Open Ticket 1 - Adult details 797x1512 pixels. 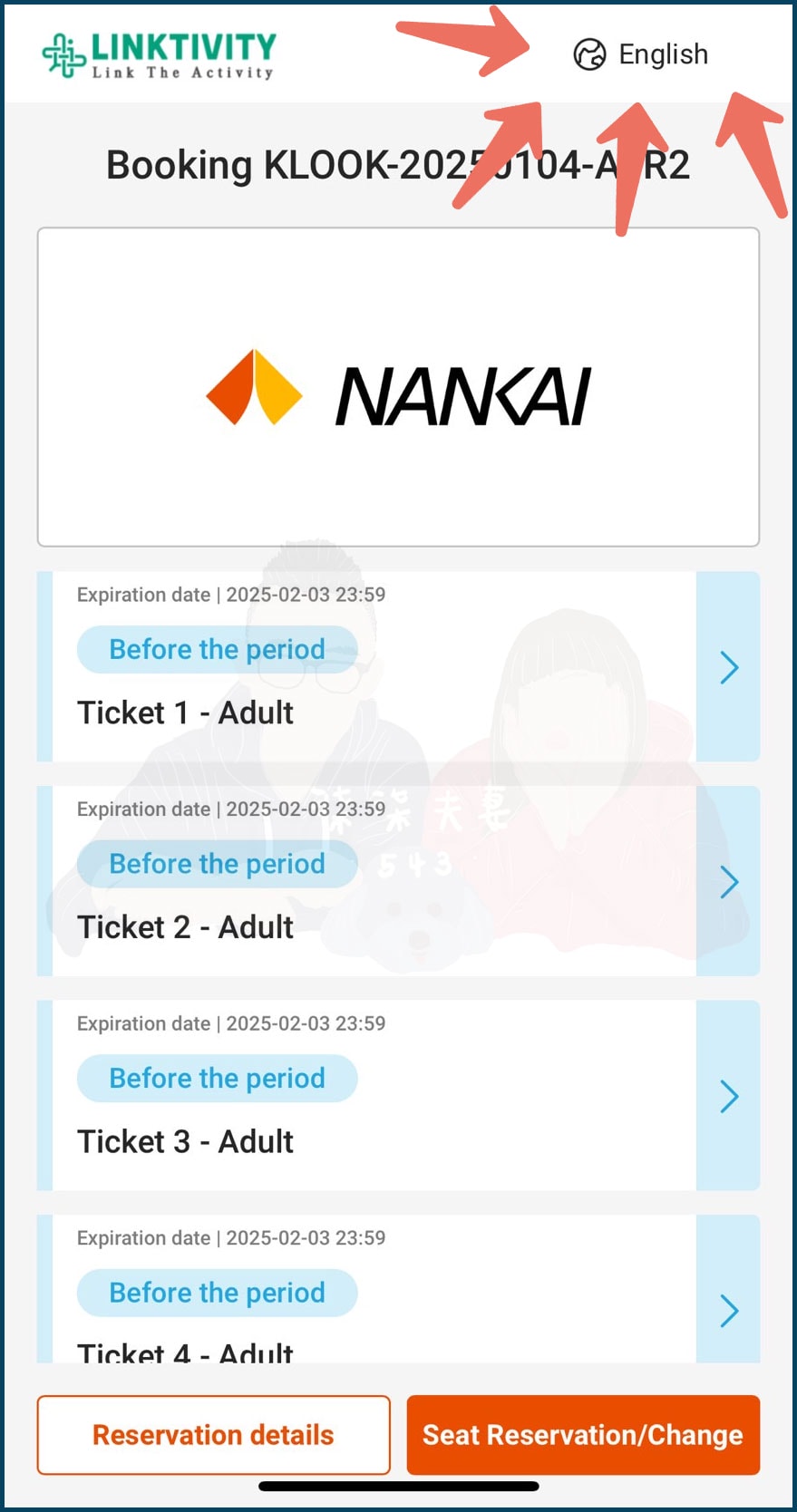(x=728, y=667)
